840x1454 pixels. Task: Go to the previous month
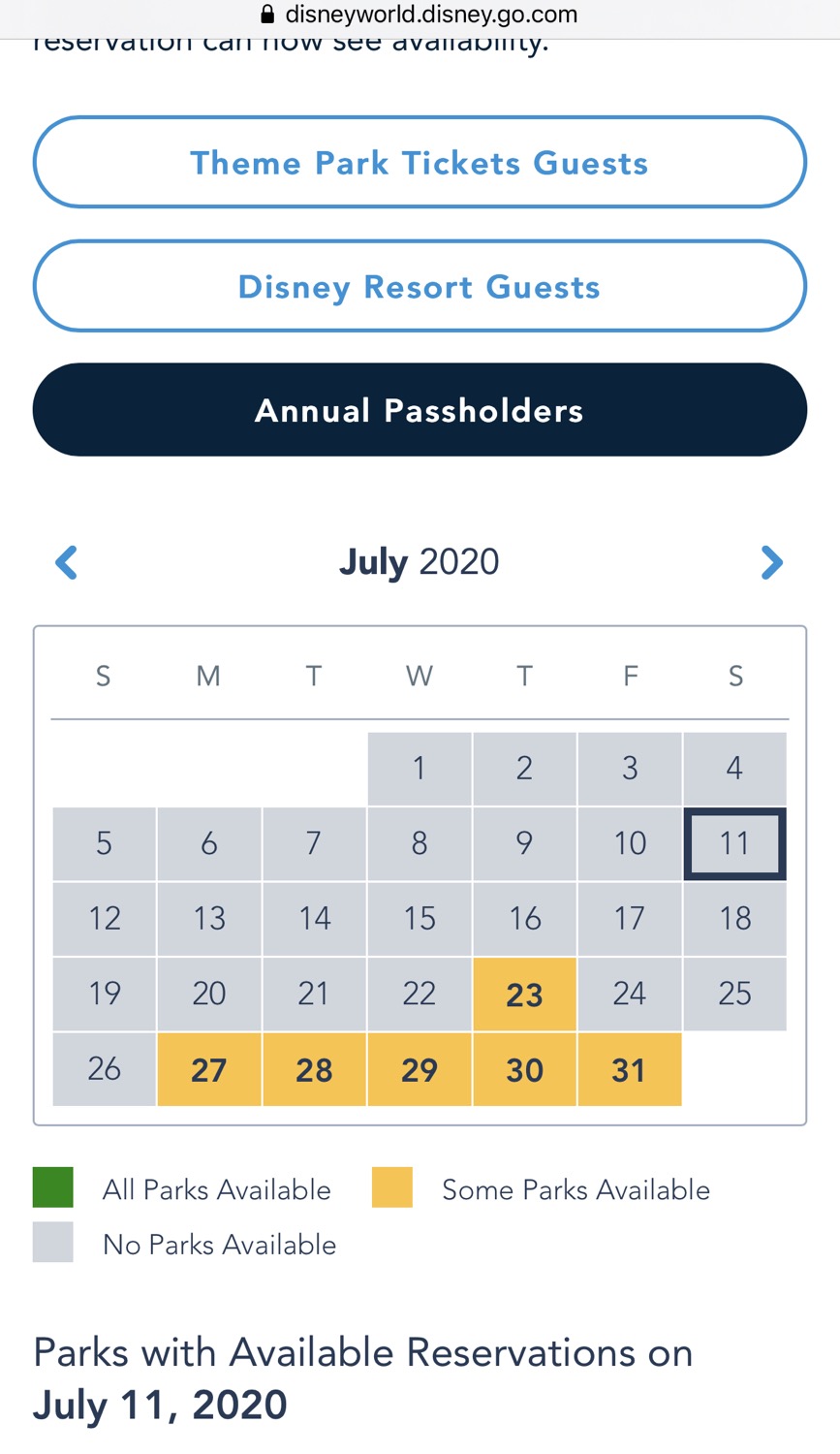(x=66, y=562)
